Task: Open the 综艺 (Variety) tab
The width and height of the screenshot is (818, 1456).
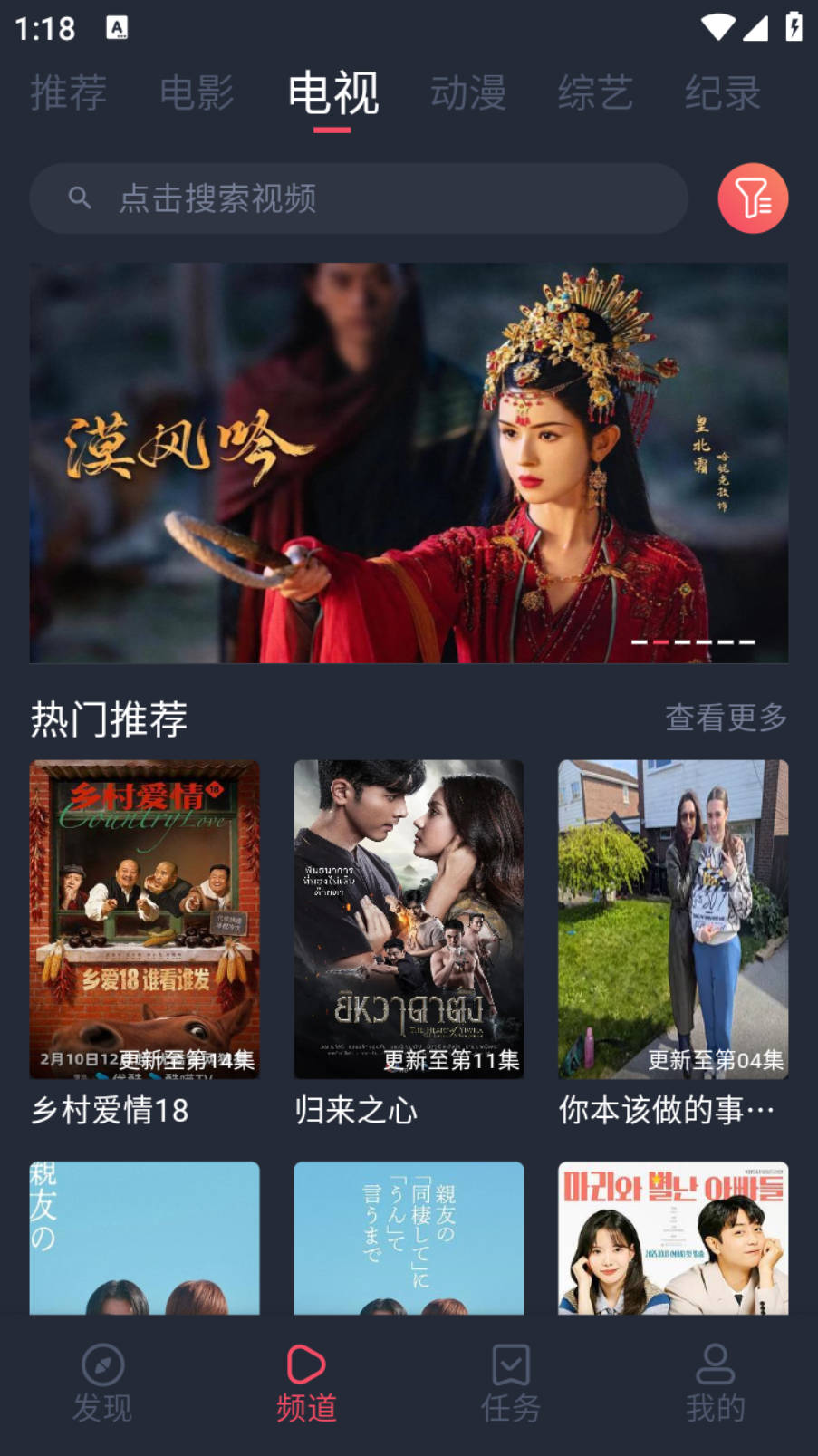Action: pos(595,93)
